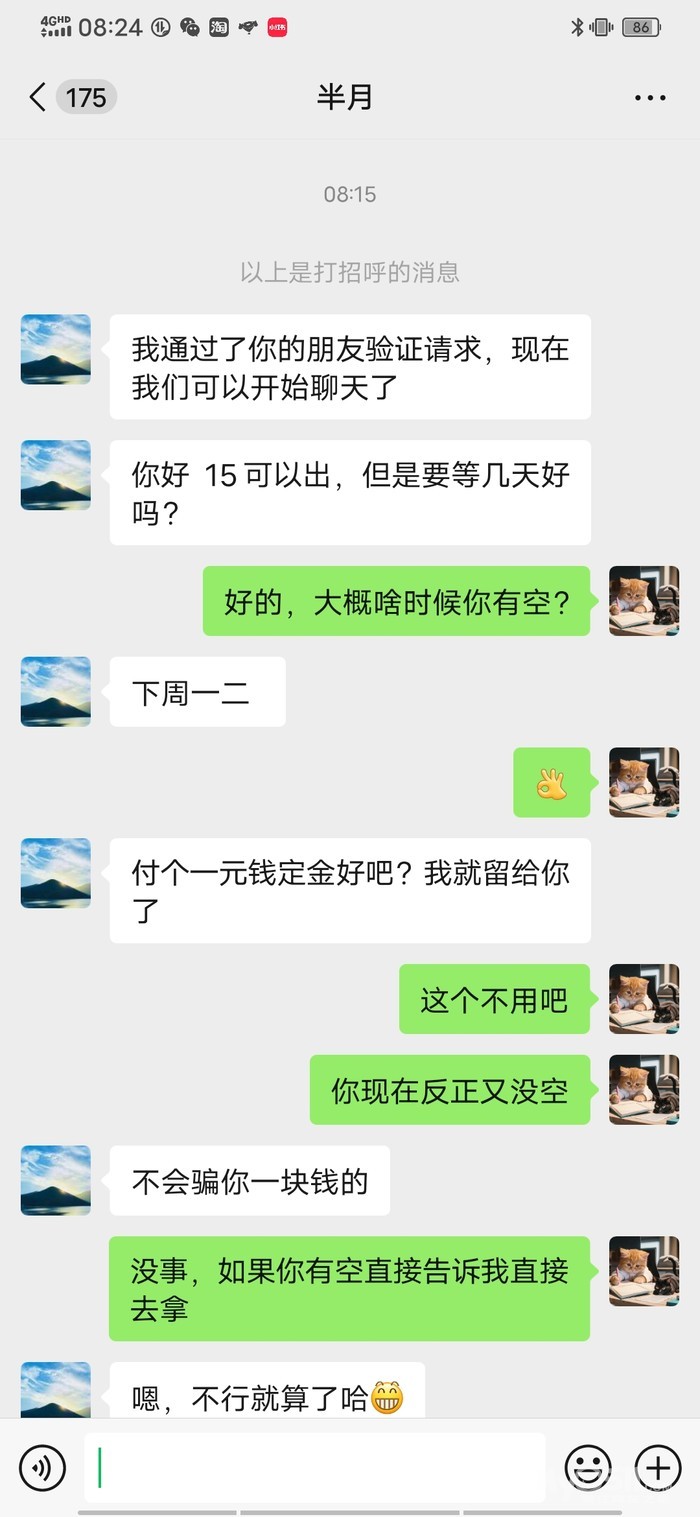Open the chat info overflow menu
Screen dimensions: 700x1517
(x=650, y=98)
